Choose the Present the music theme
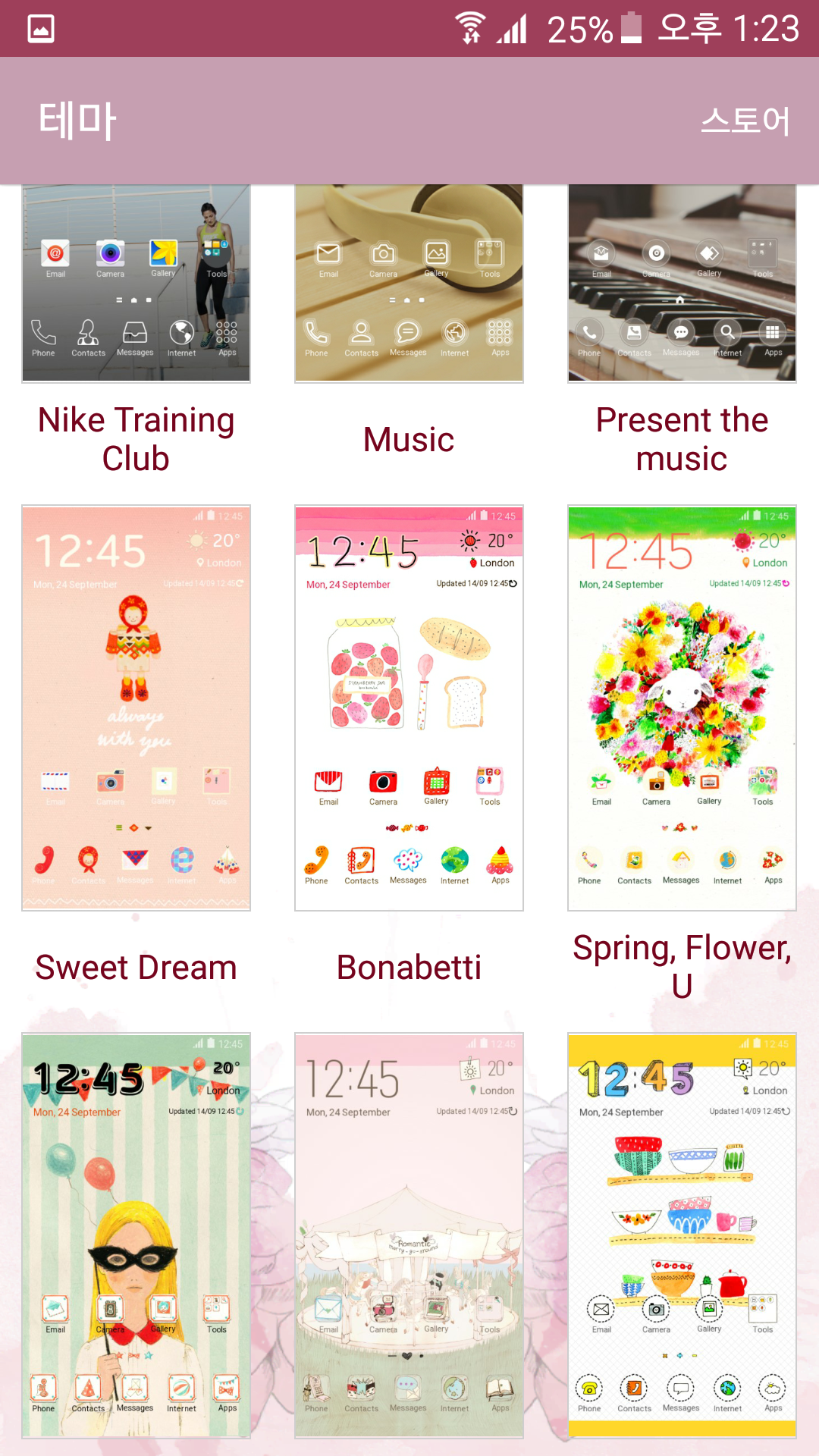Screen dimensions: 819x1456 (682, 283)
